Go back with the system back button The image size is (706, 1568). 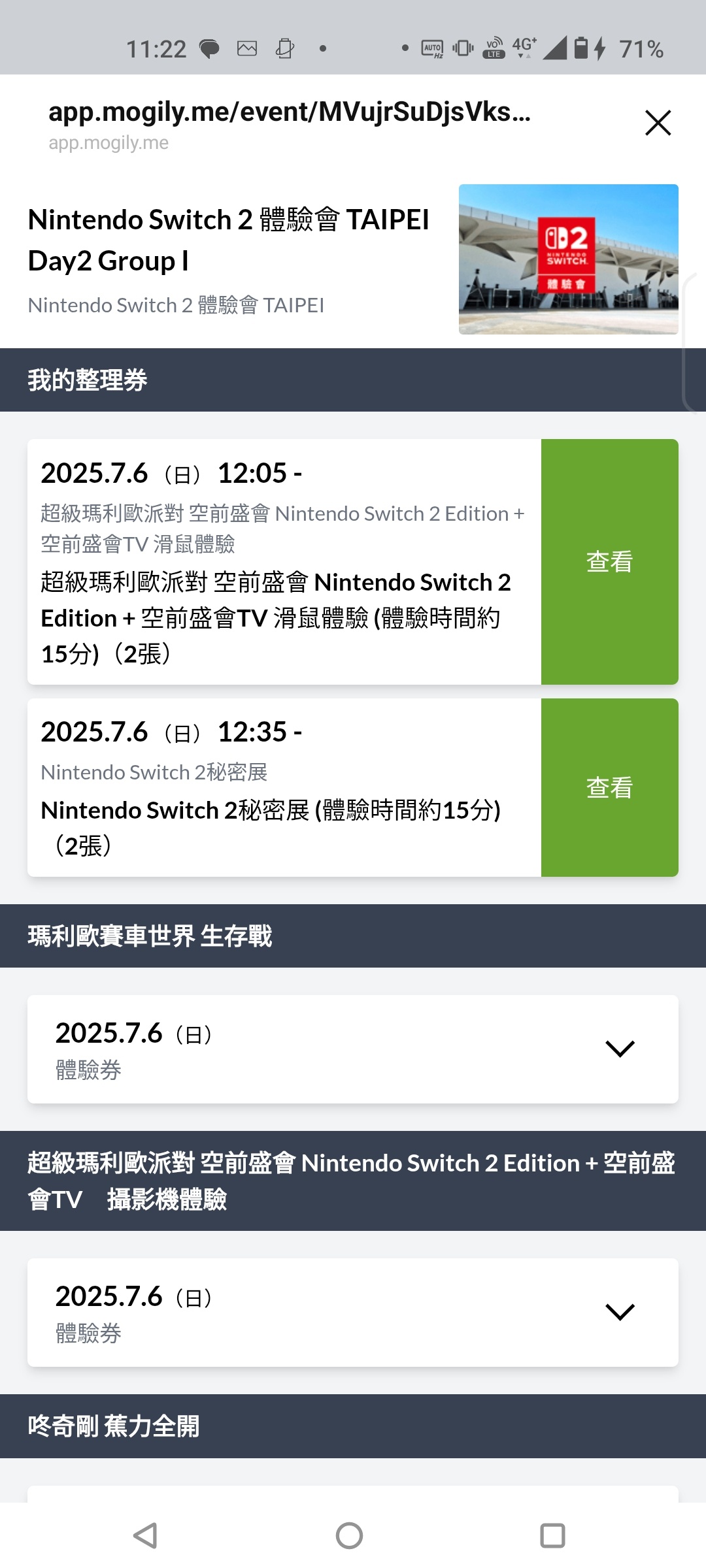146,1535
